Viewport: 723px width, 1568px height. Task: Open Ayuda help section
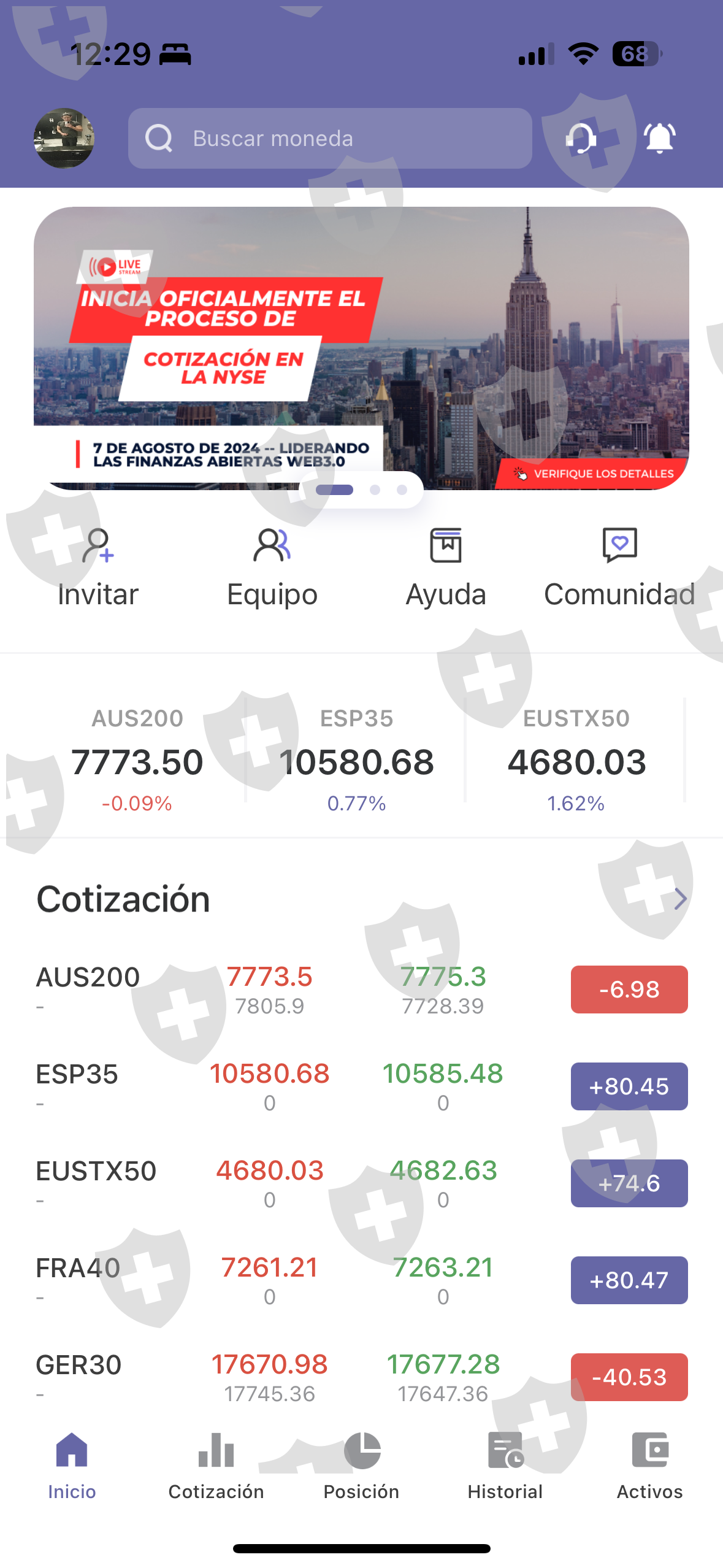(446, 568)
